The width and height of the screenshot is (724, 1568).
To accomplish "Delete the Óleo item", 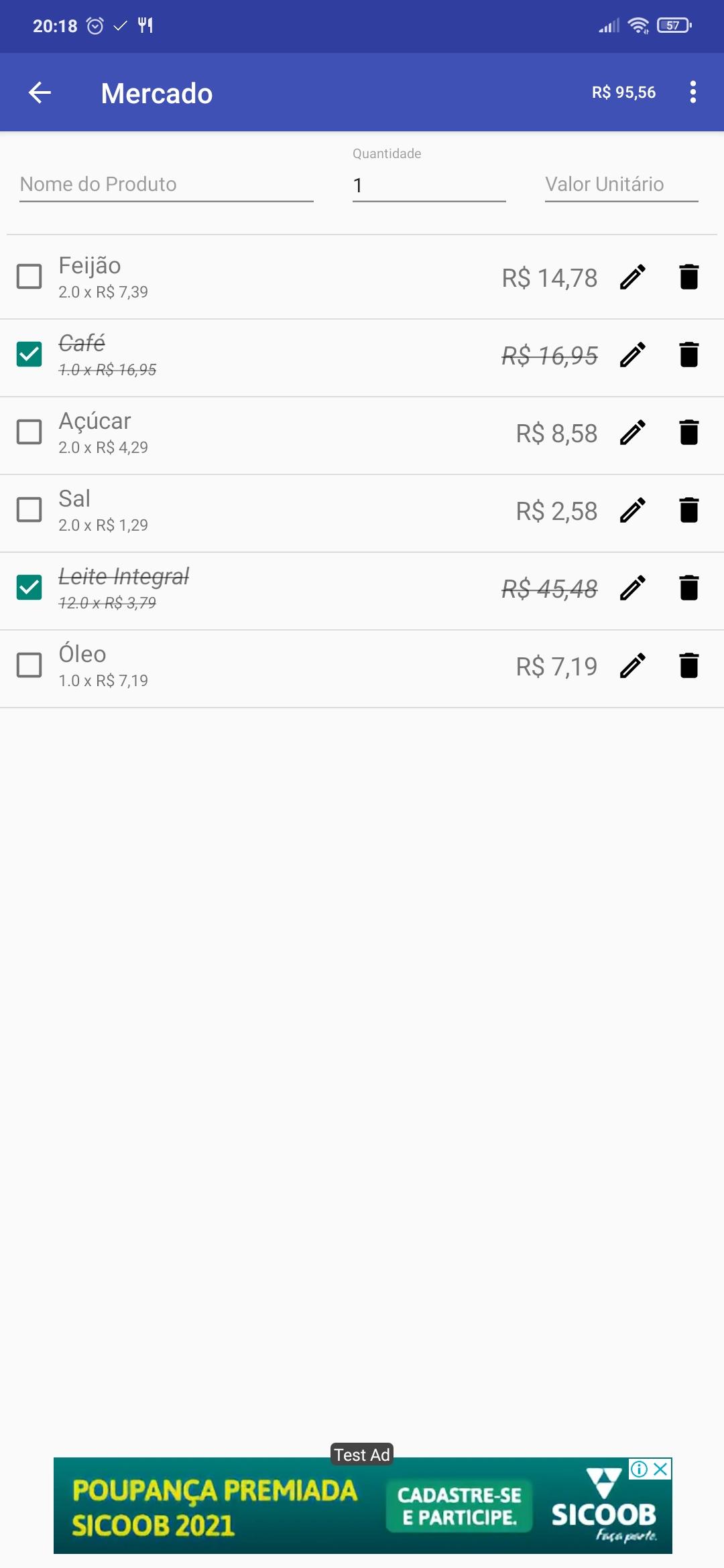I will (x=688, y=665).
